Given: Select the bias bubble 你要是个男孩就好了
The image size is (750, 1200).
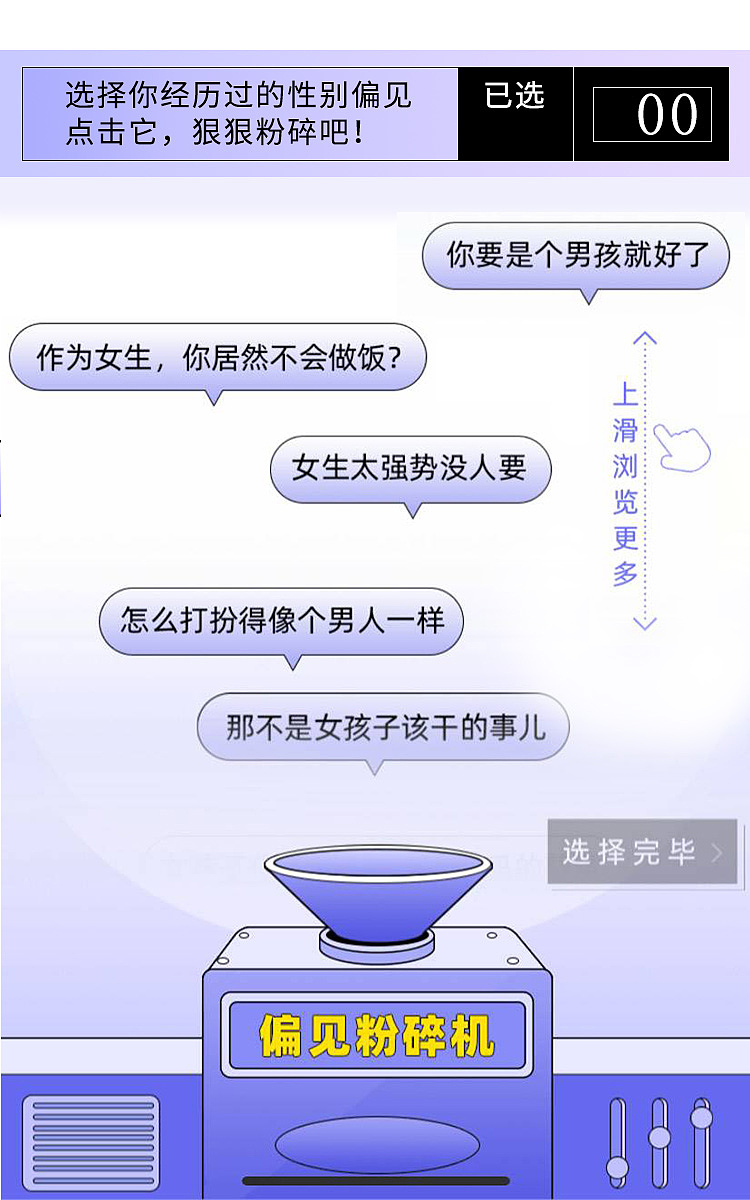Looking at the screenshot, I should pyautogui.click(x=577, y=256).
